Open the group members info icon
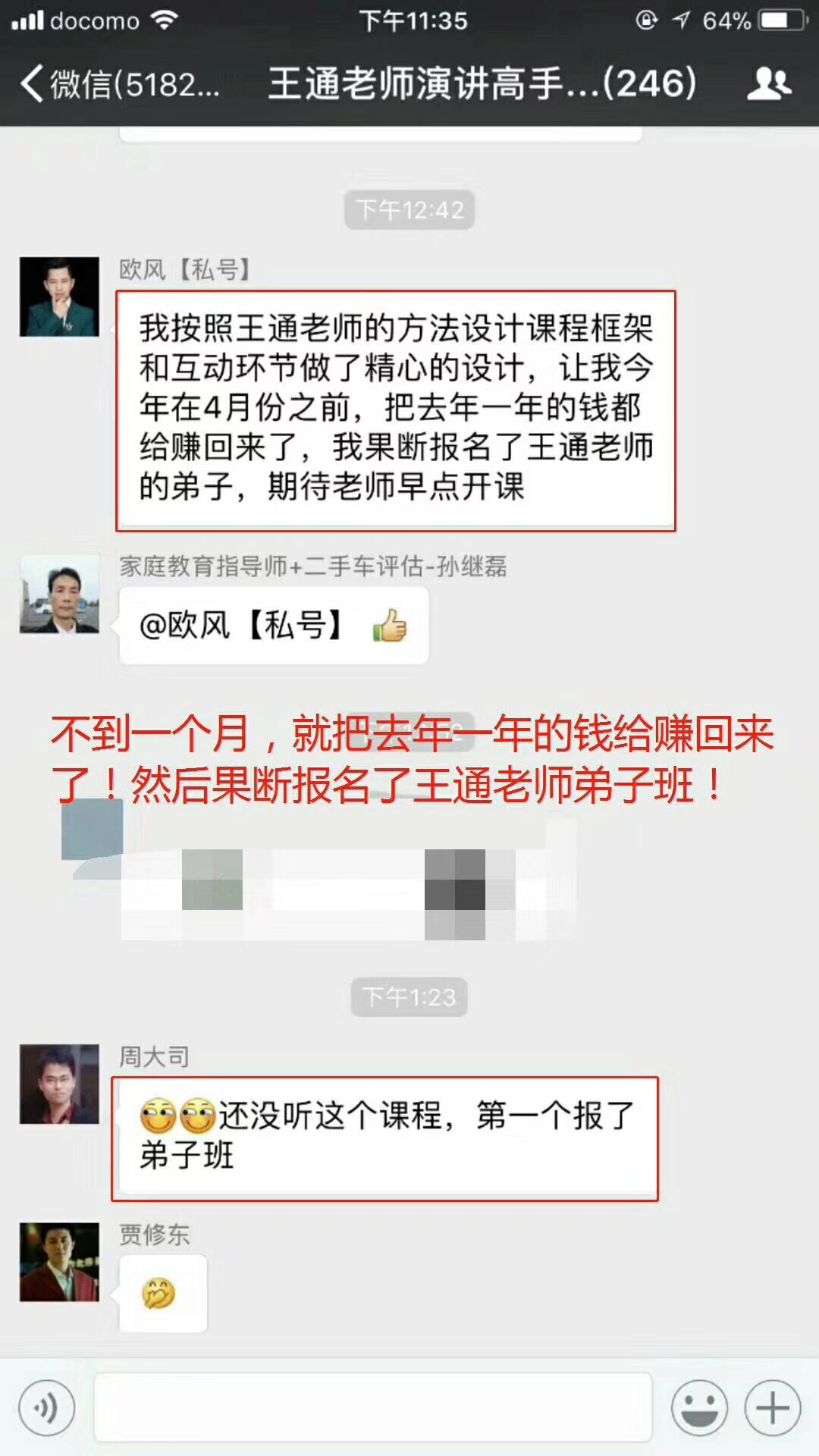 [x=769, y=83]
